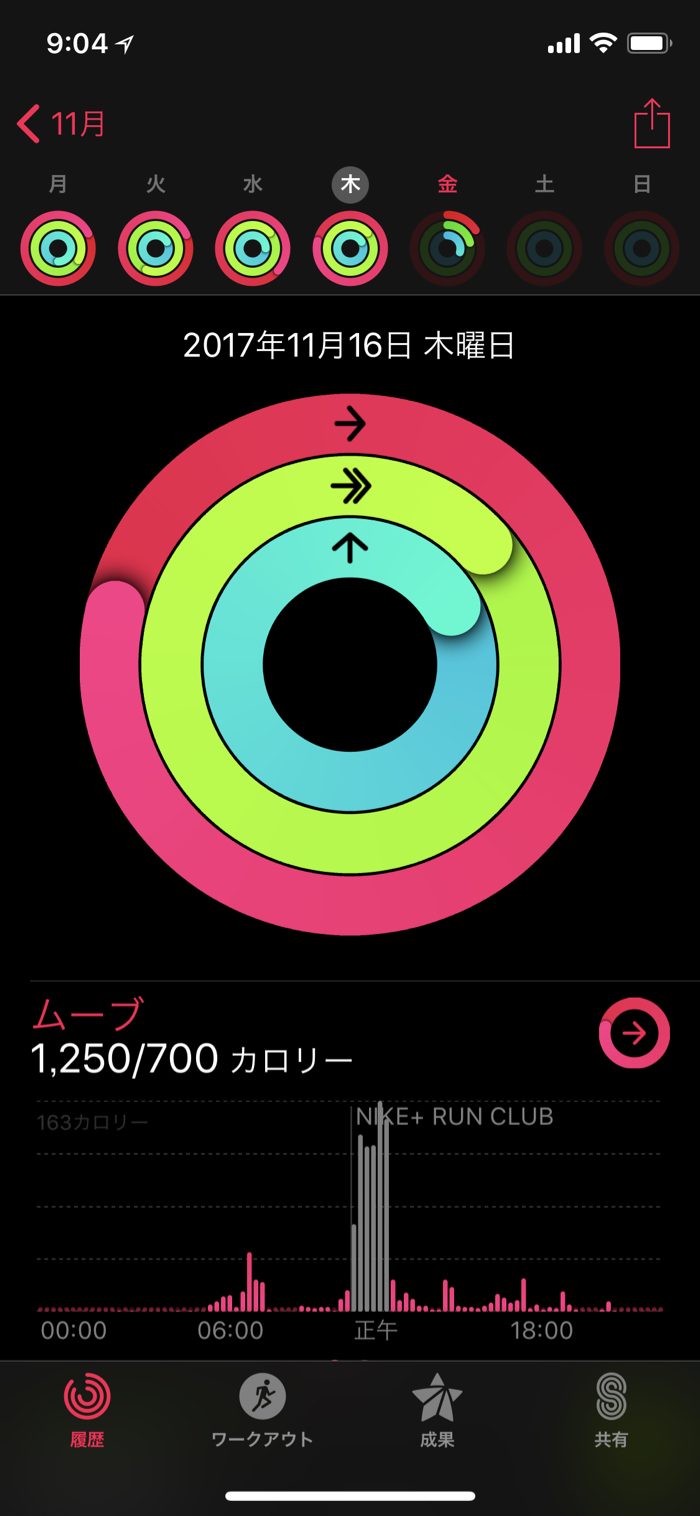Share this day's activity summary
Image resolution: width=700 pixels, height=1516 pixels.
click(651, 124)
